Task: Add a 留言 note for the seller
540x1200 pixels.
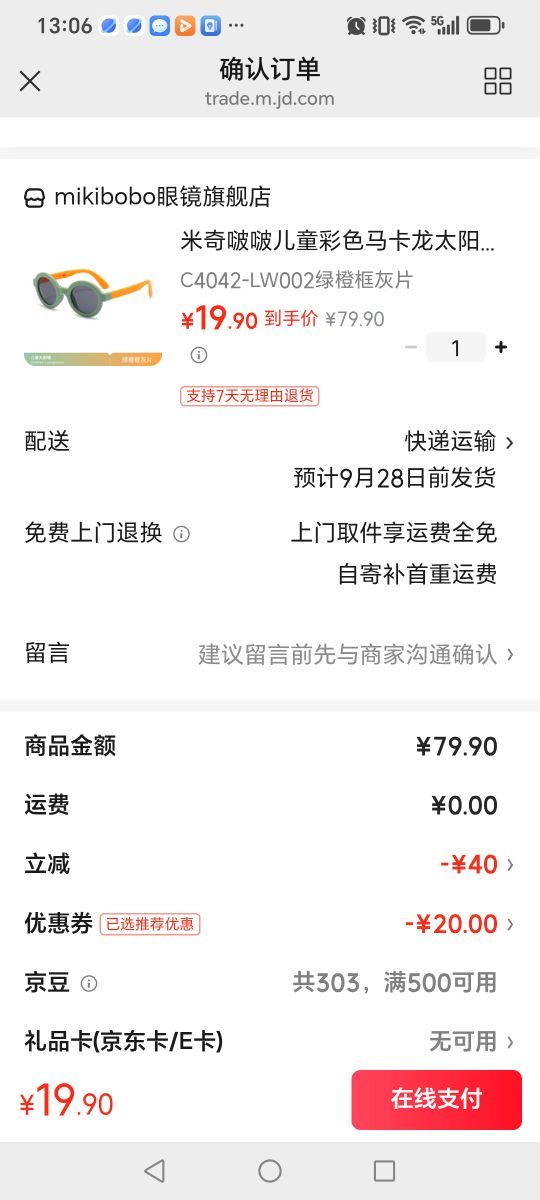Action: point(270,654)
